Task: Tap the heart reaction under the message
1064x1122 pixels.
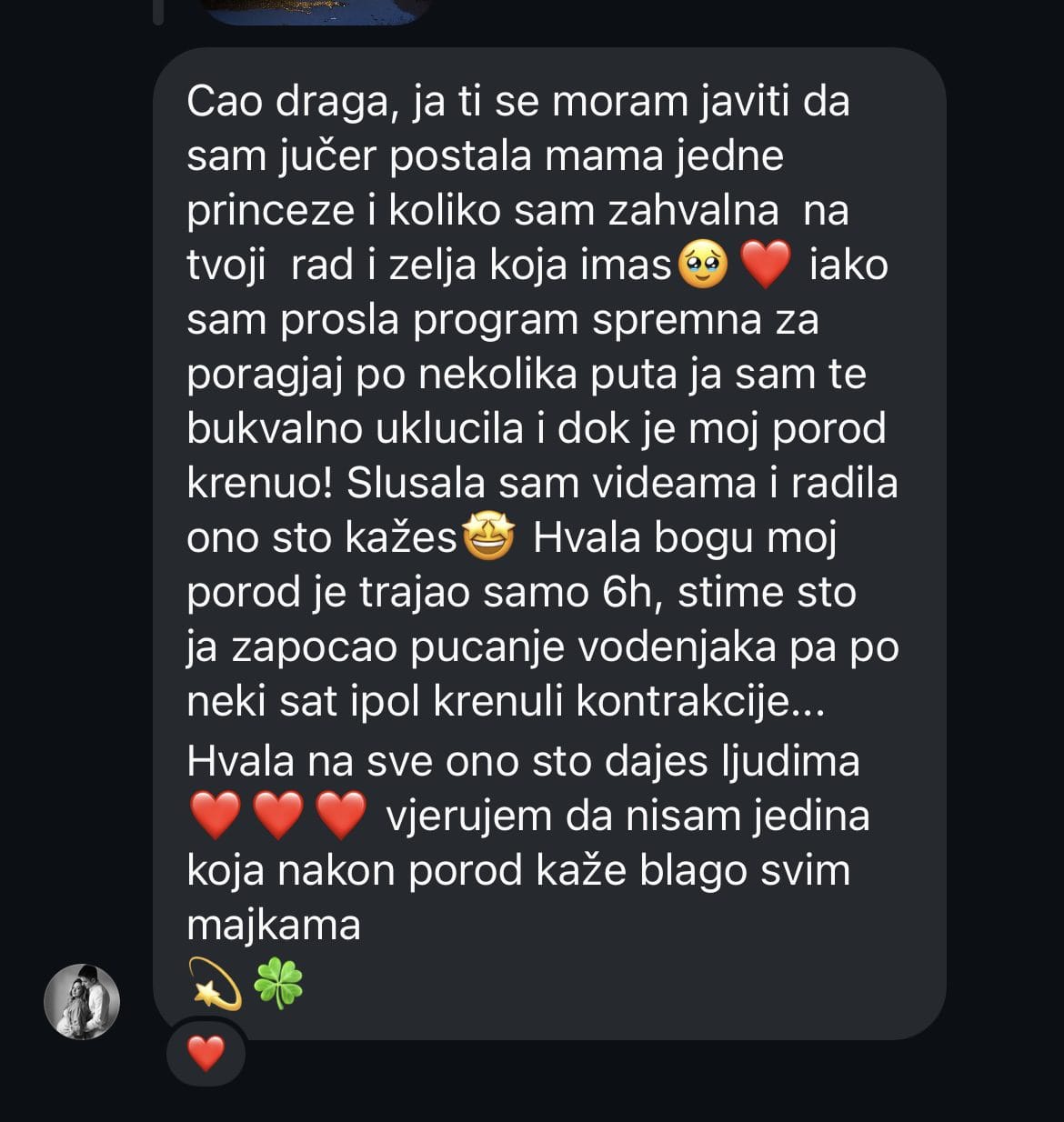Action: (x=206, y=1054)
